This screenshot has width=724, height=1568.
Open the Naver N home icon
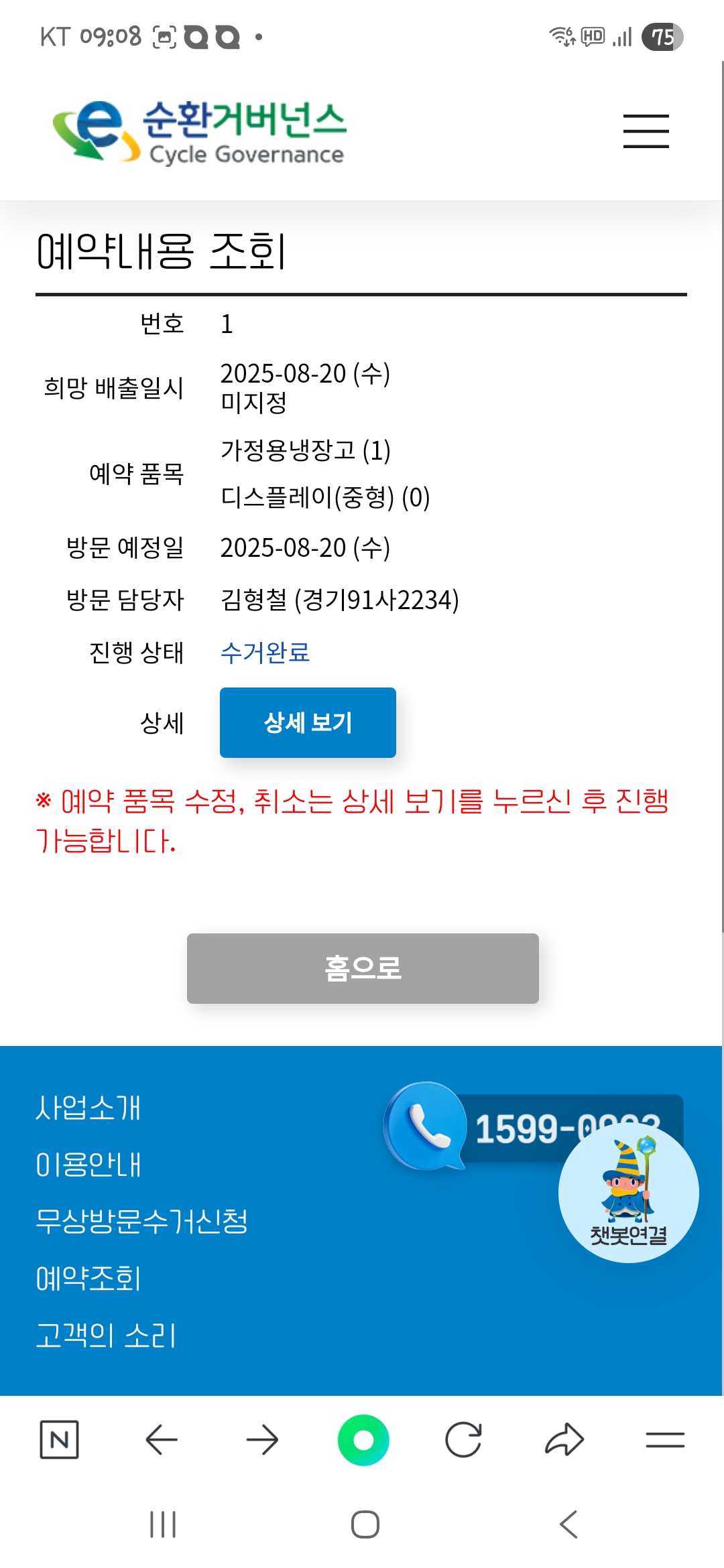coord(60,1439)
